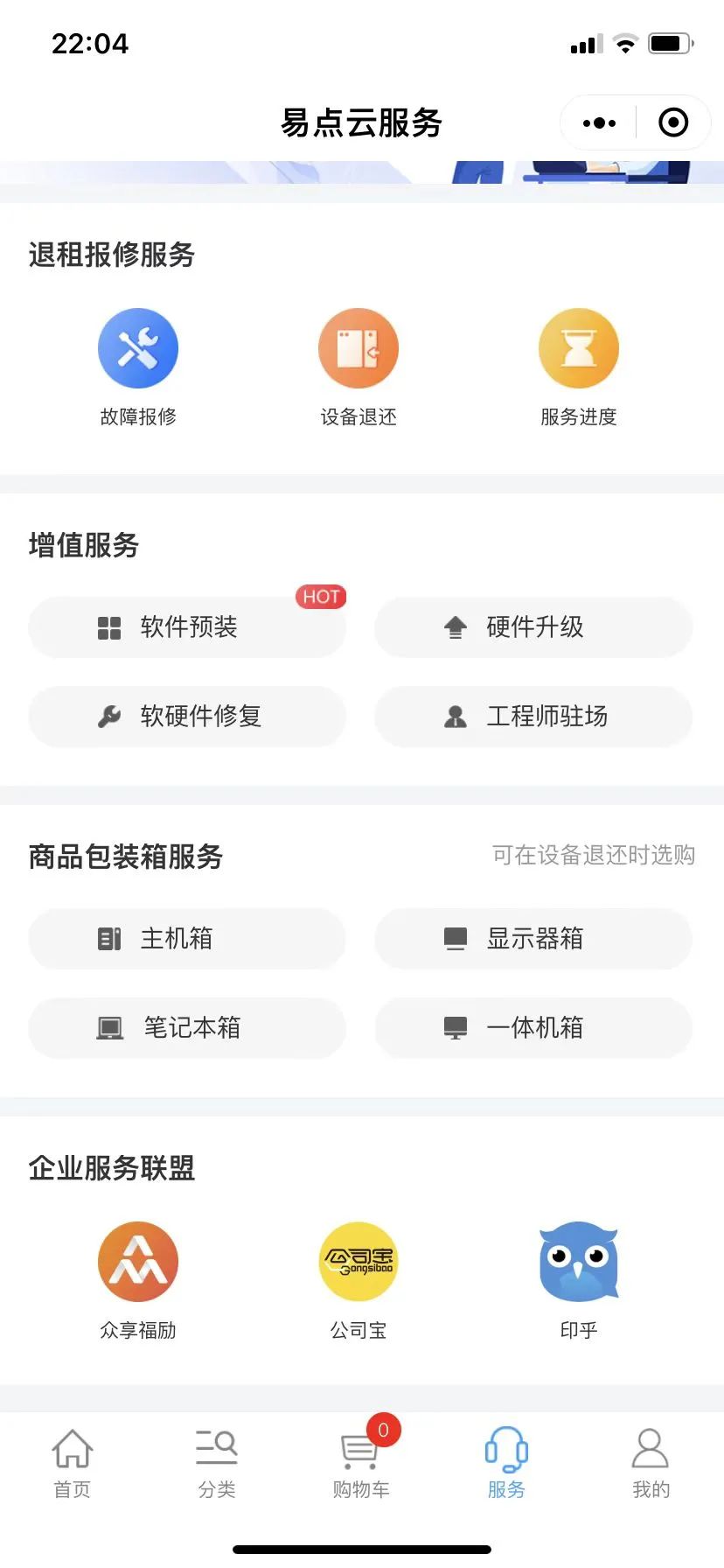Open the mini program more options menu
Screen dimensions: 724x1568
pos(599,123)
